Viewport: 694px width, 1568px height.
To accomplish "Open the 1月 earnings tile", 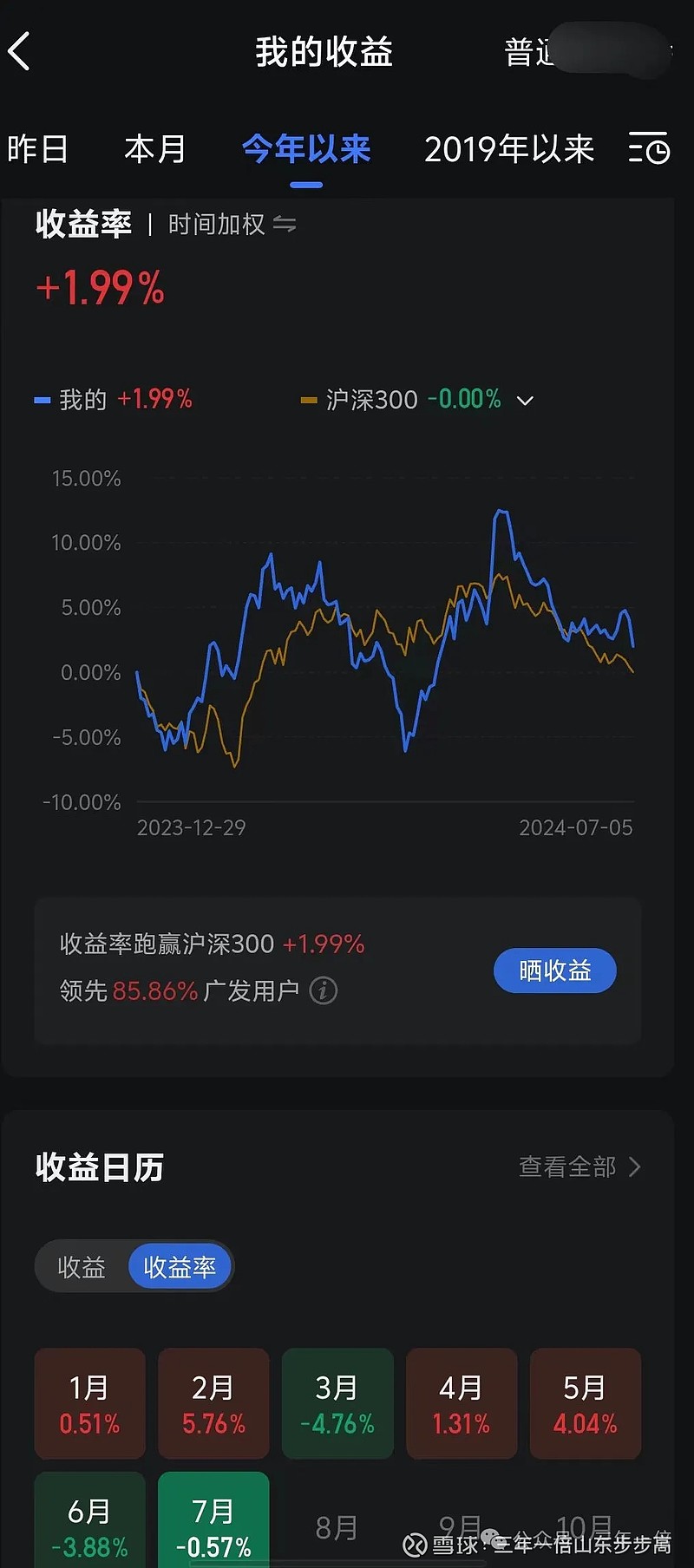I will 89,1403.
